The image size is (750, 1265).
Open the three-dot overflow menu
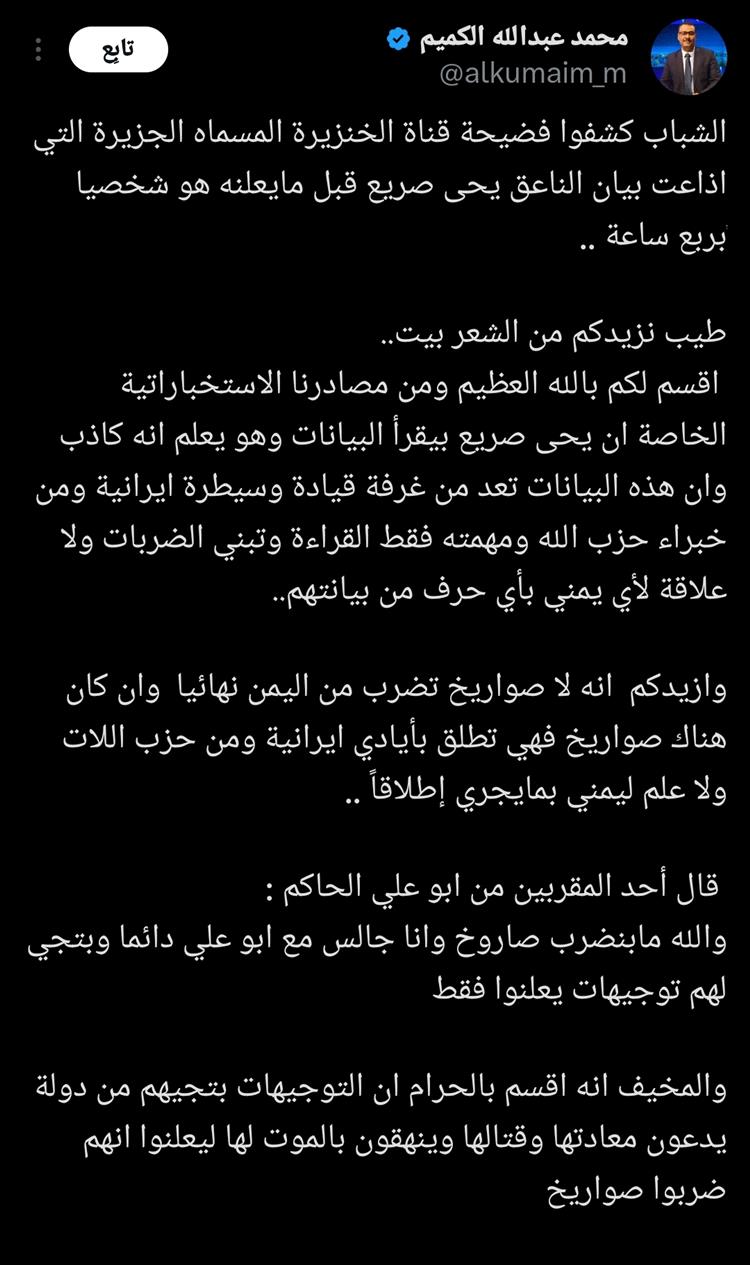tap(38, 50)
